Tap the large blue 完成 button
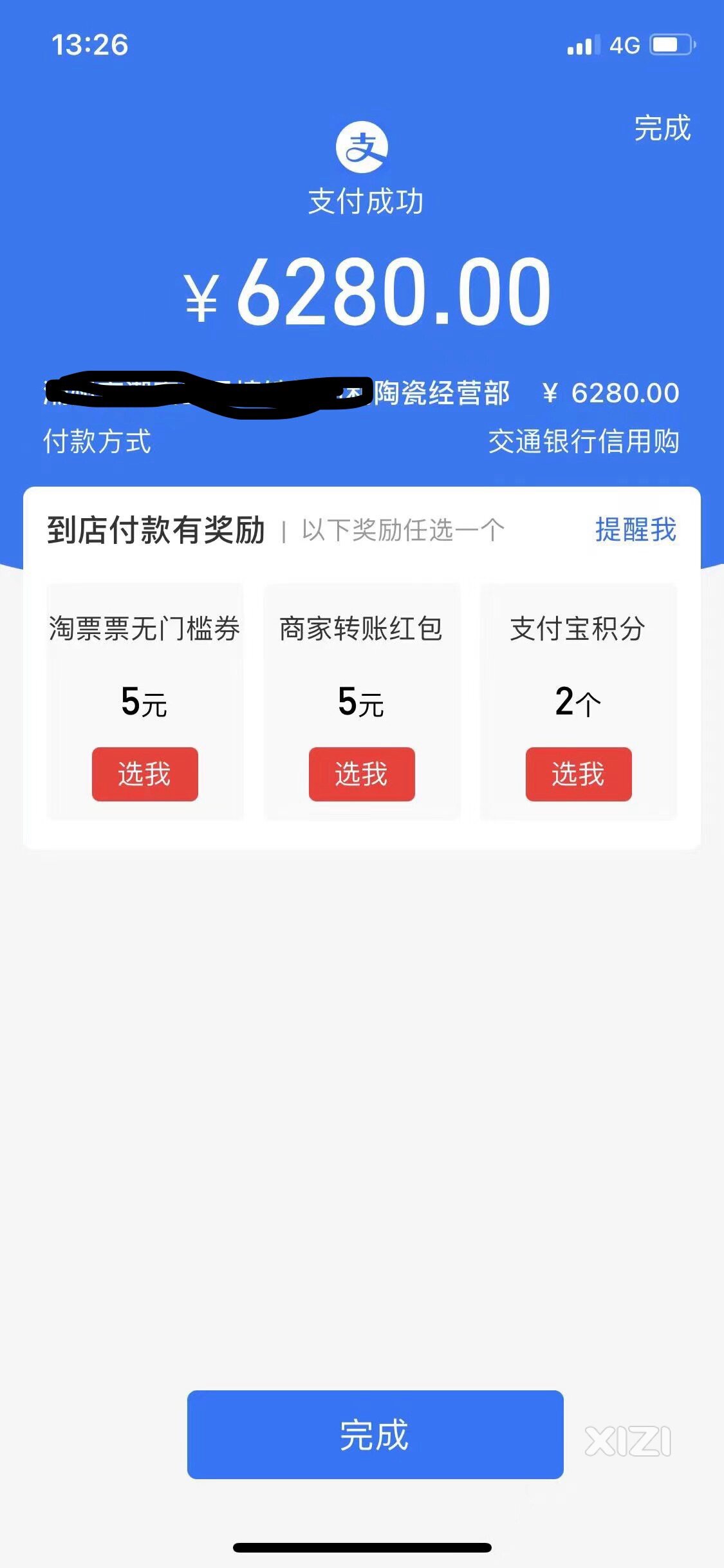724x1568 pixels. click(x=375, y=1434)
